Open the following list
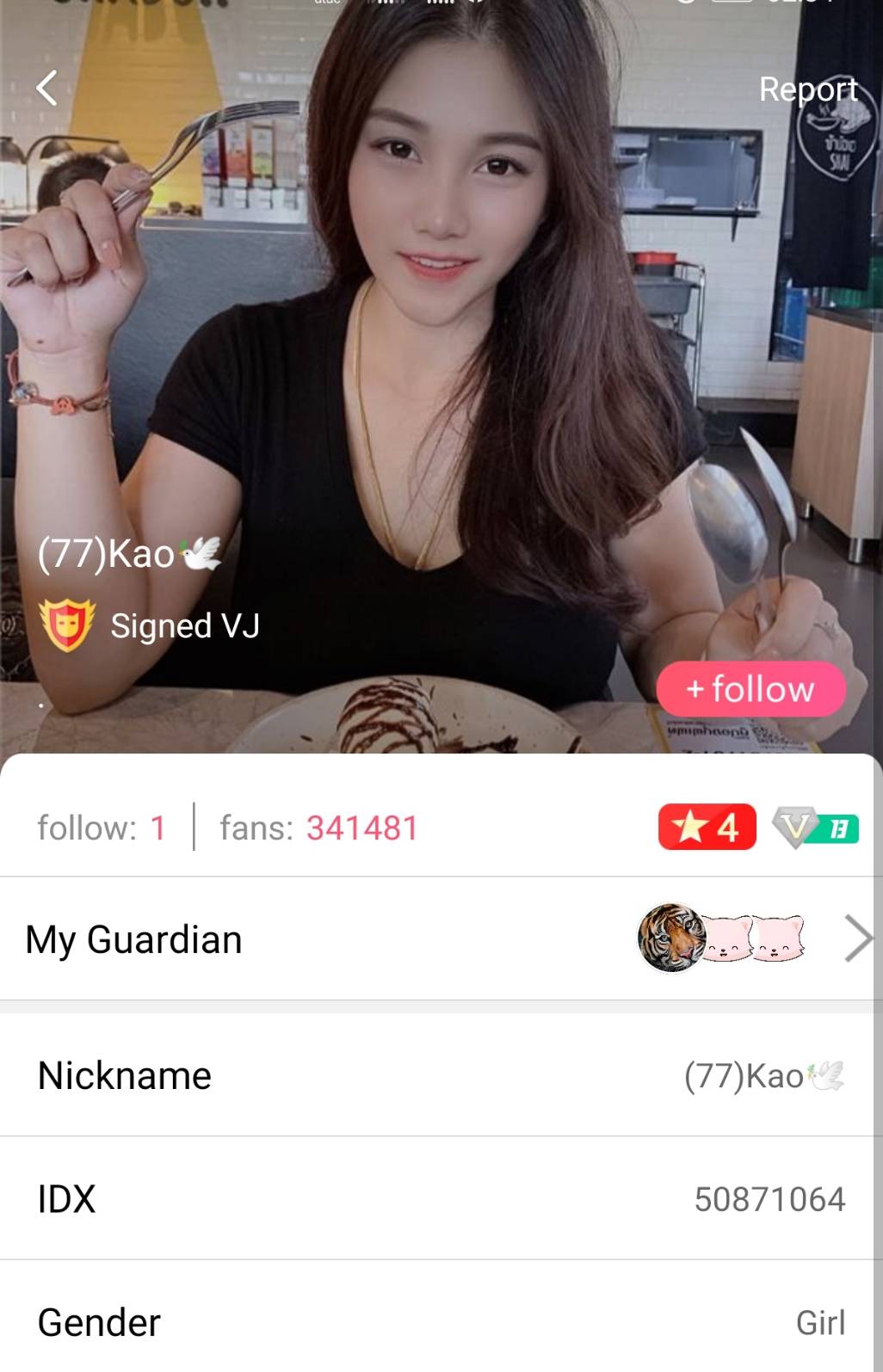 102,828
